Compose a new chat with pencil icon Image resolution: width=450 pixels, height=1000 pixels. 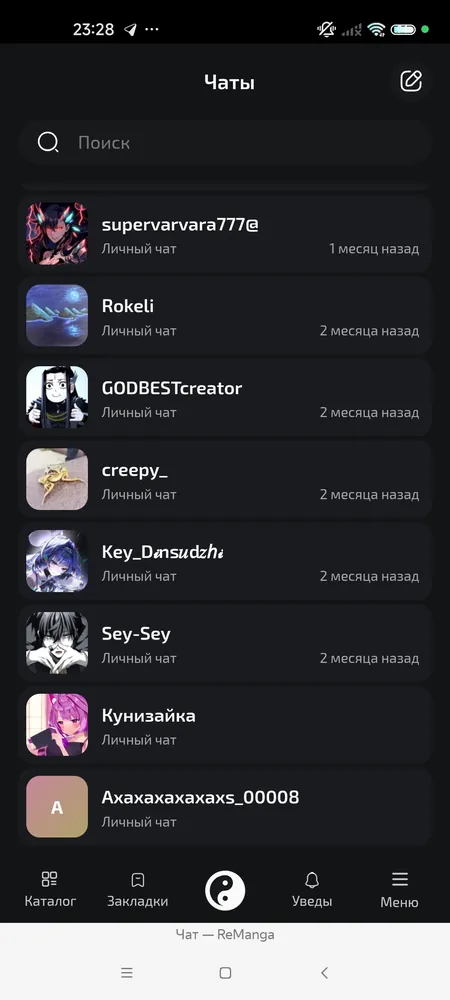[x=411, y=82]
